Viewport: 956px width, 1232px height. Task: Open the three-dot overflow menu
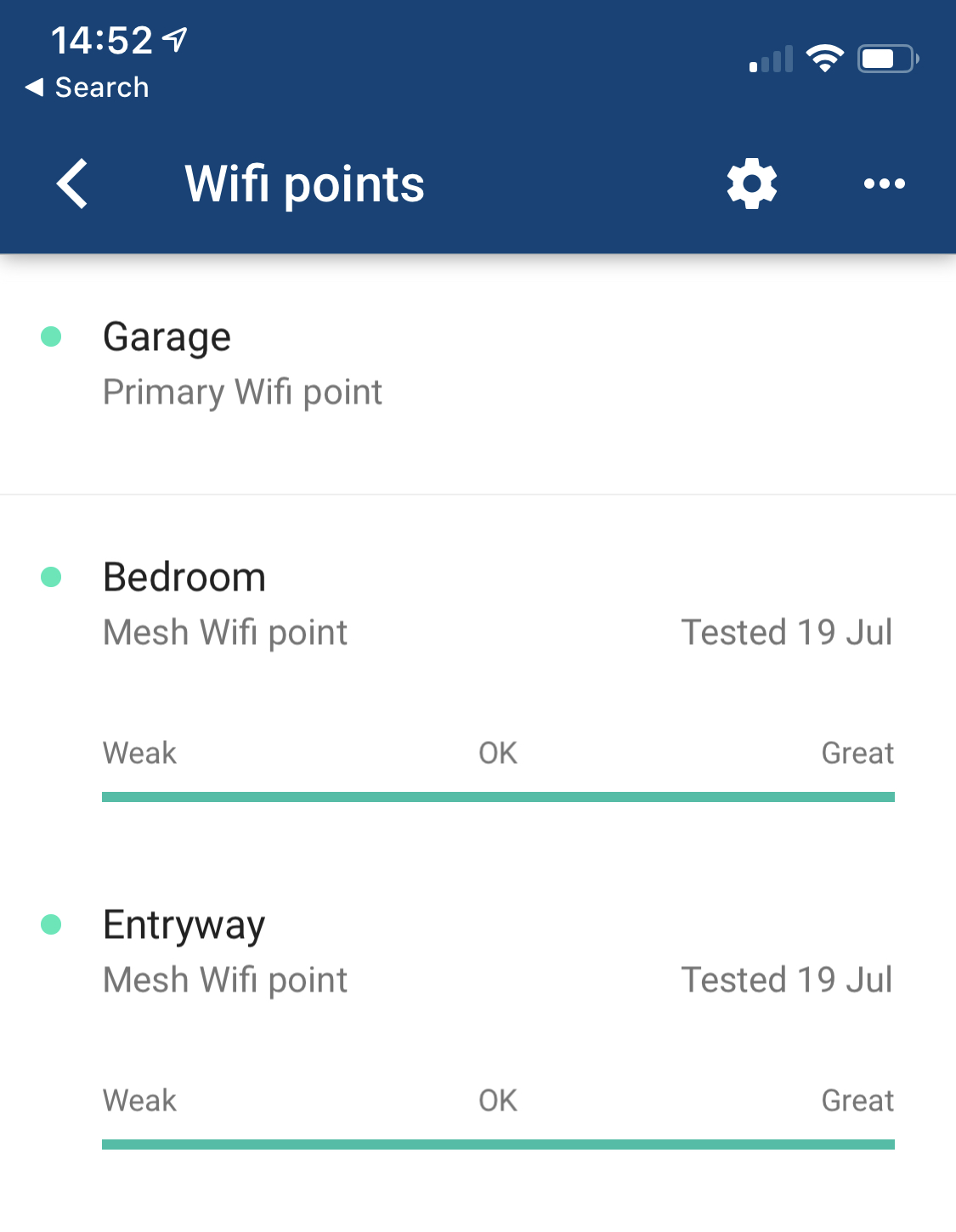click(x=884, y=183)
